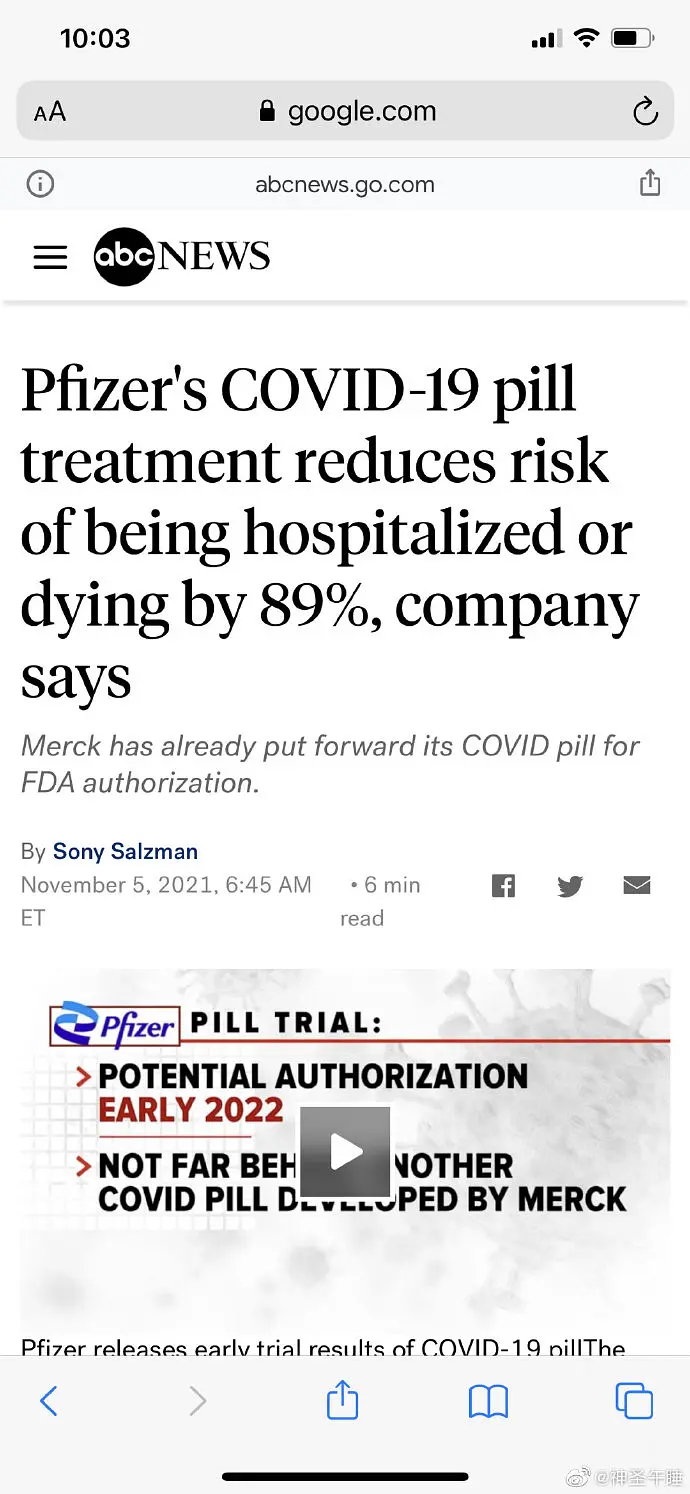Show all open Safari tabs

[x=634, y=1401]
